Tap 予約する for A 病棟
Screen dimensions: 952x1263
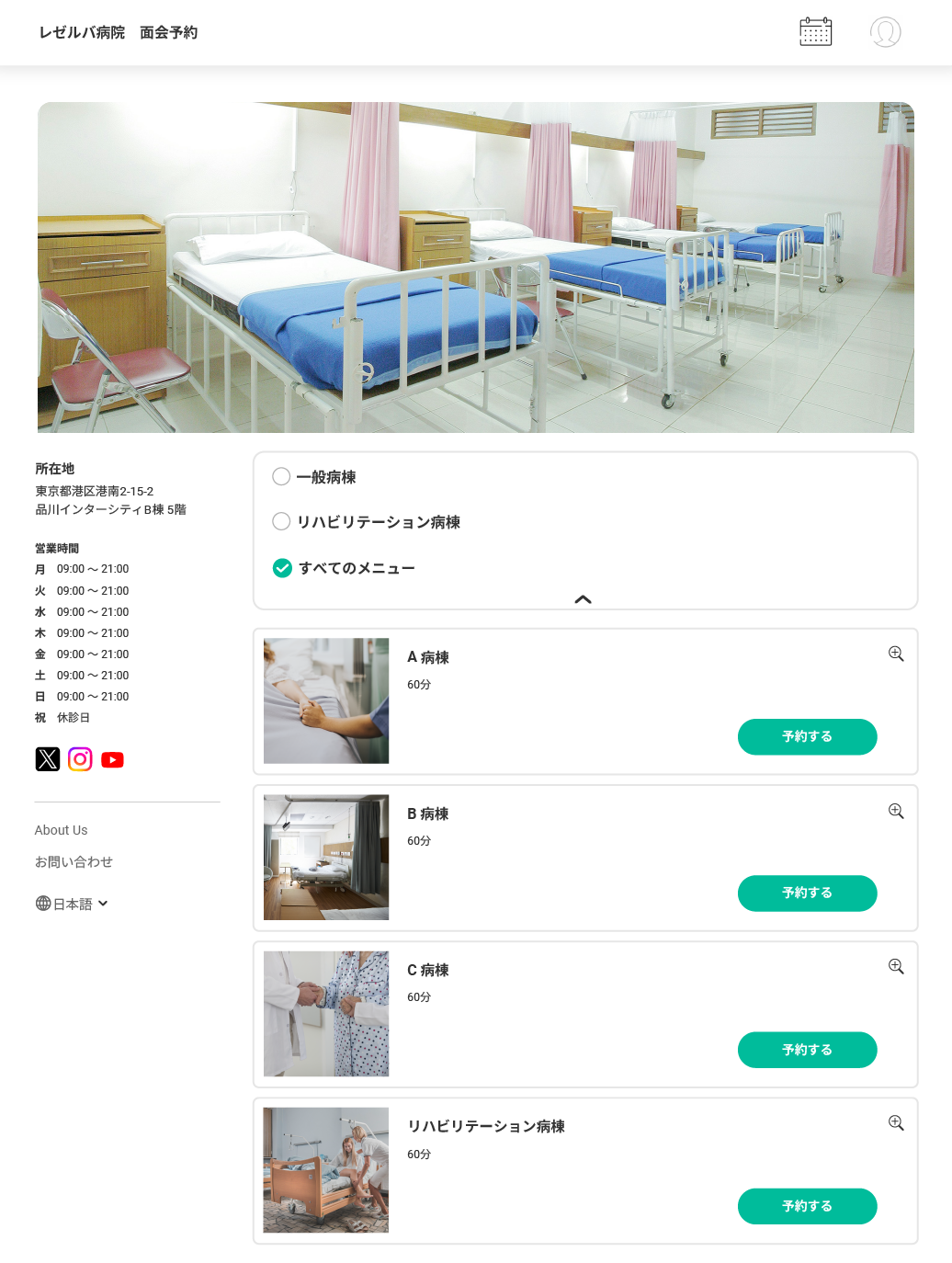pos(807,736)
